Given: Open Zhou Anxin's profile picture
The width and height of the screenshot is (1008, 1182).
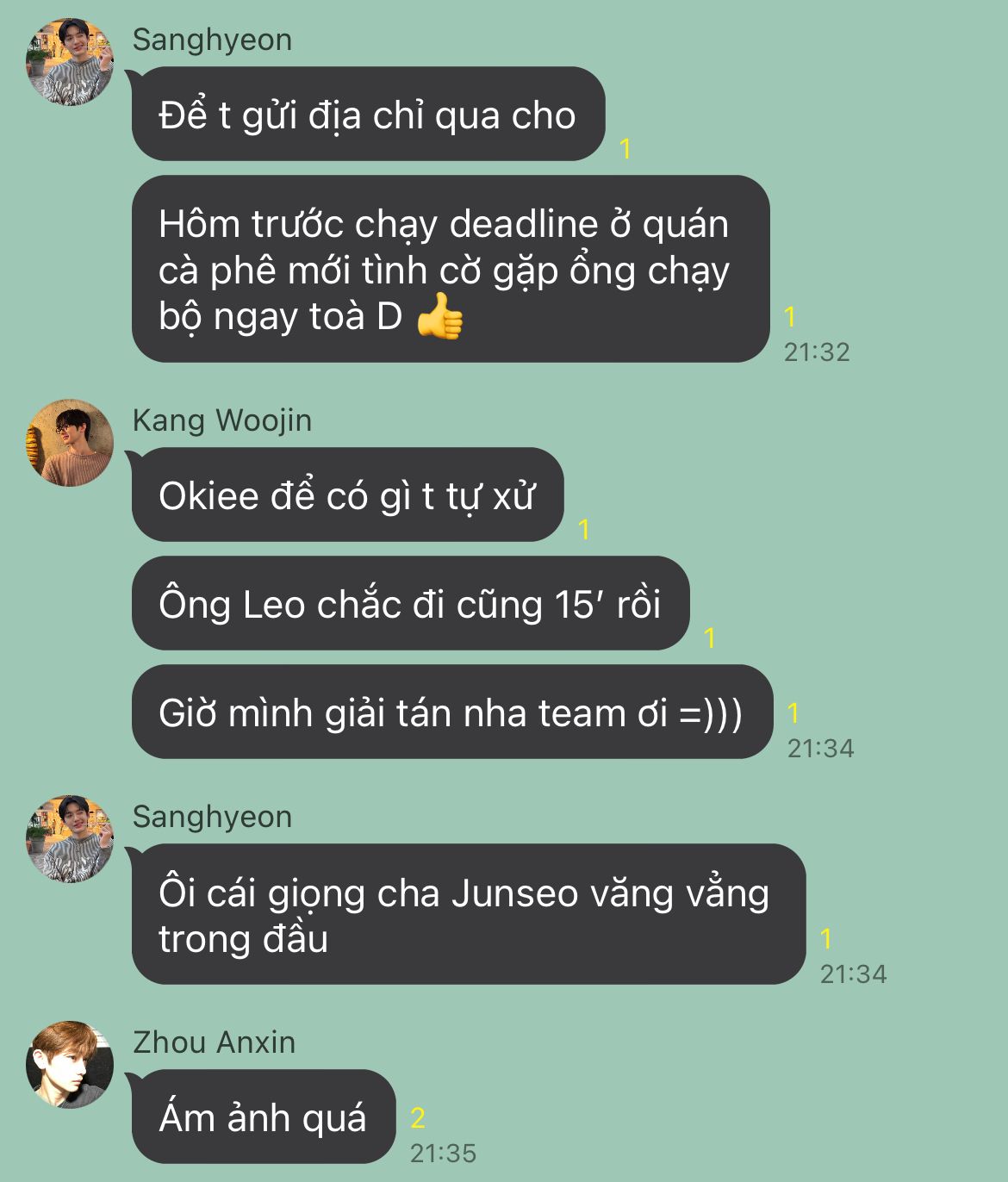Looking at the screenshot, I should click(x=70, y=1065).
